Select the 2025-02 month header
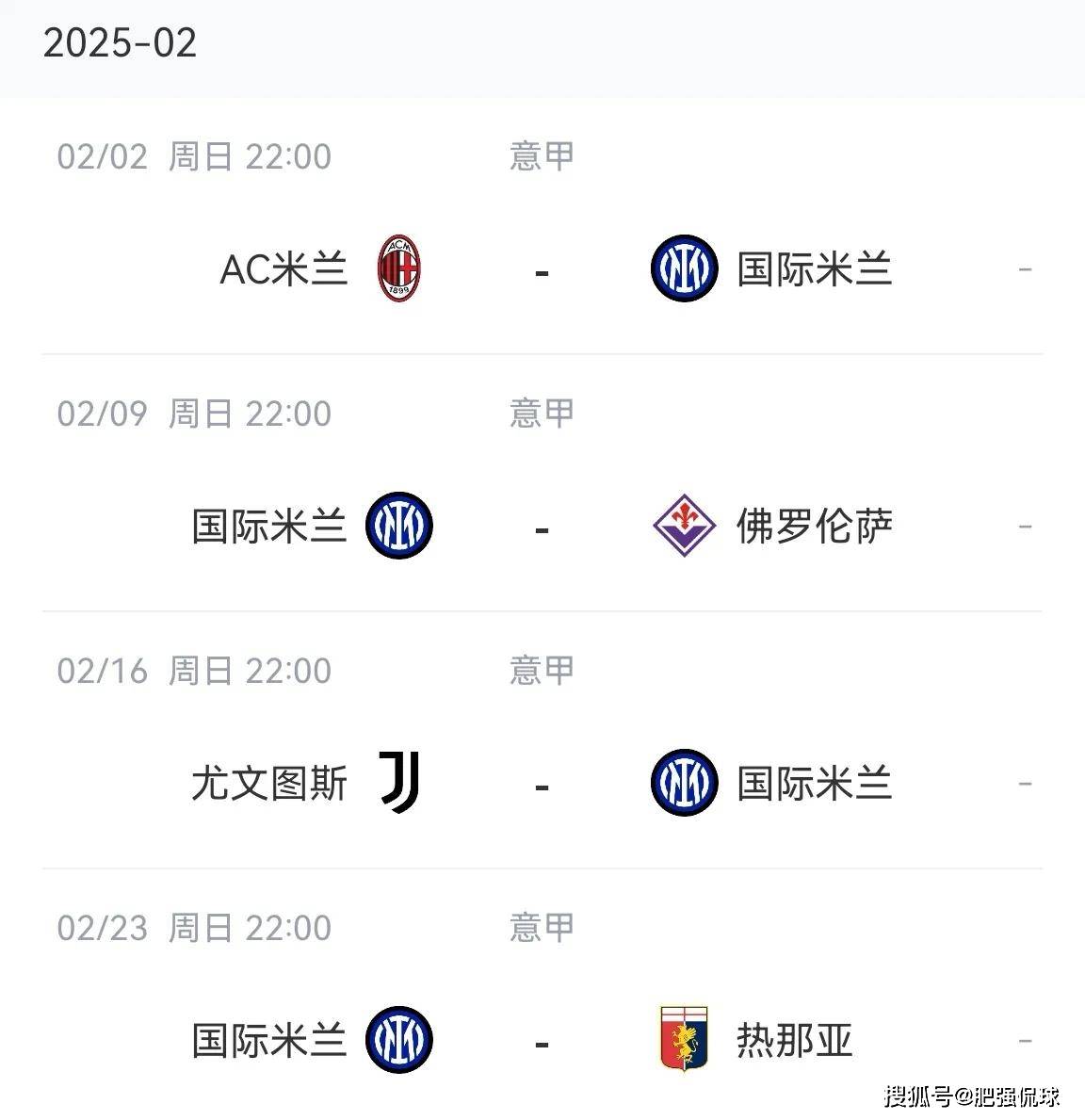The height and width of the screenshot is (1120, 1085). click(121, 42)
